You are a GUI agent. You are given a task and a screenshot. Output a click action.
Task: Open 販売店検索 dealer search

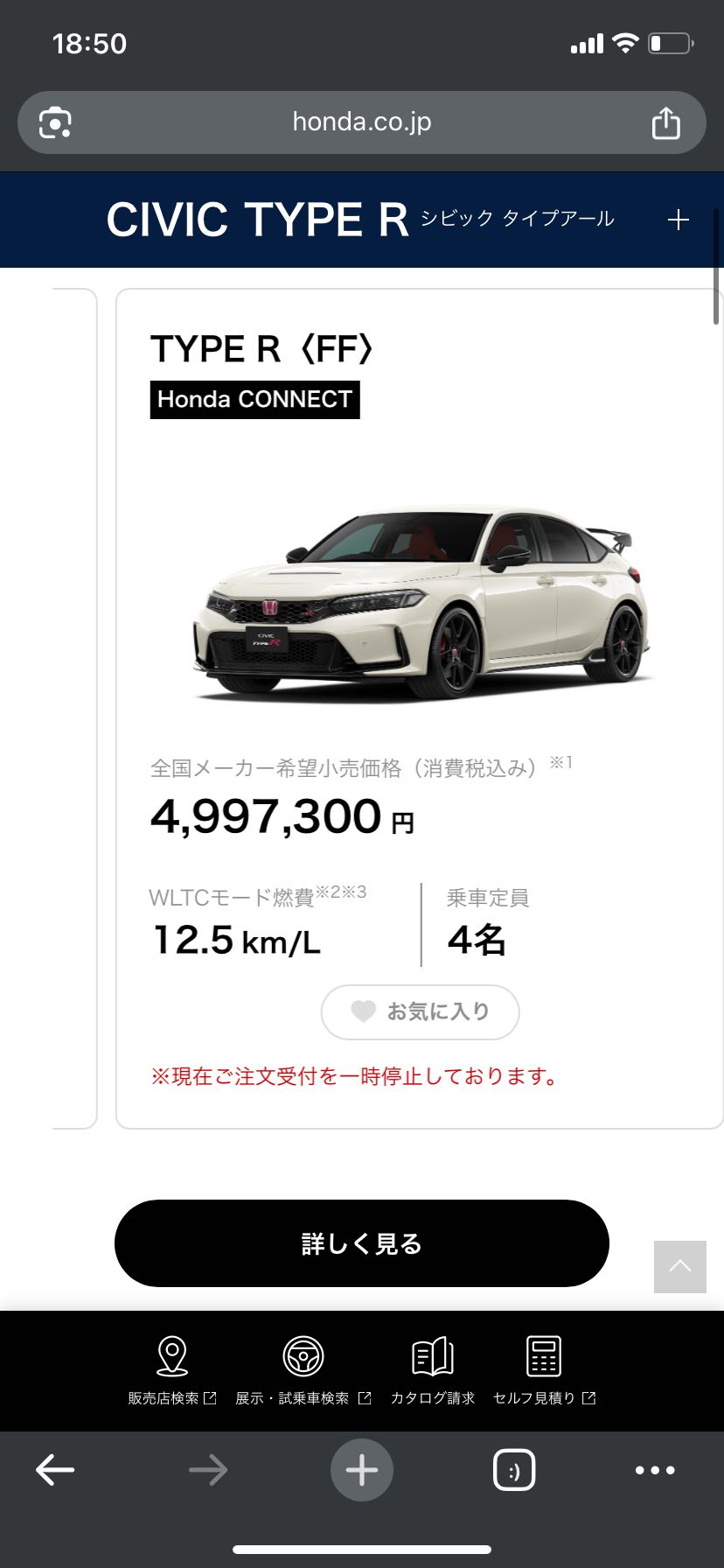(x=172, y=1369)
